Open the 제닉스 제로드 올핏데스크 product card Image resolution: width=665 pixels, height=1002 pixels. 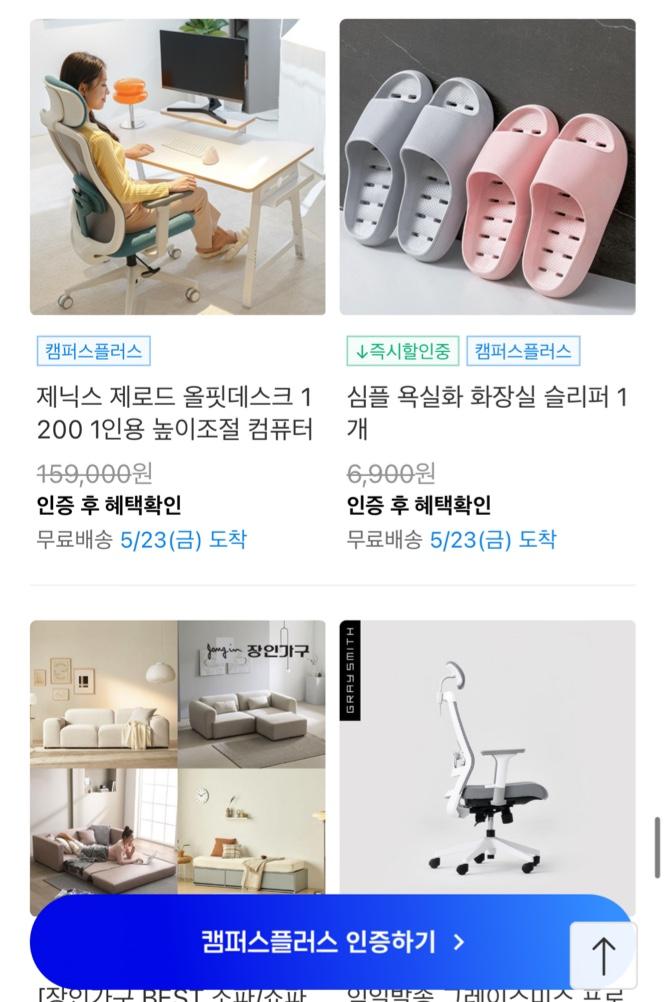pos(177,167)
